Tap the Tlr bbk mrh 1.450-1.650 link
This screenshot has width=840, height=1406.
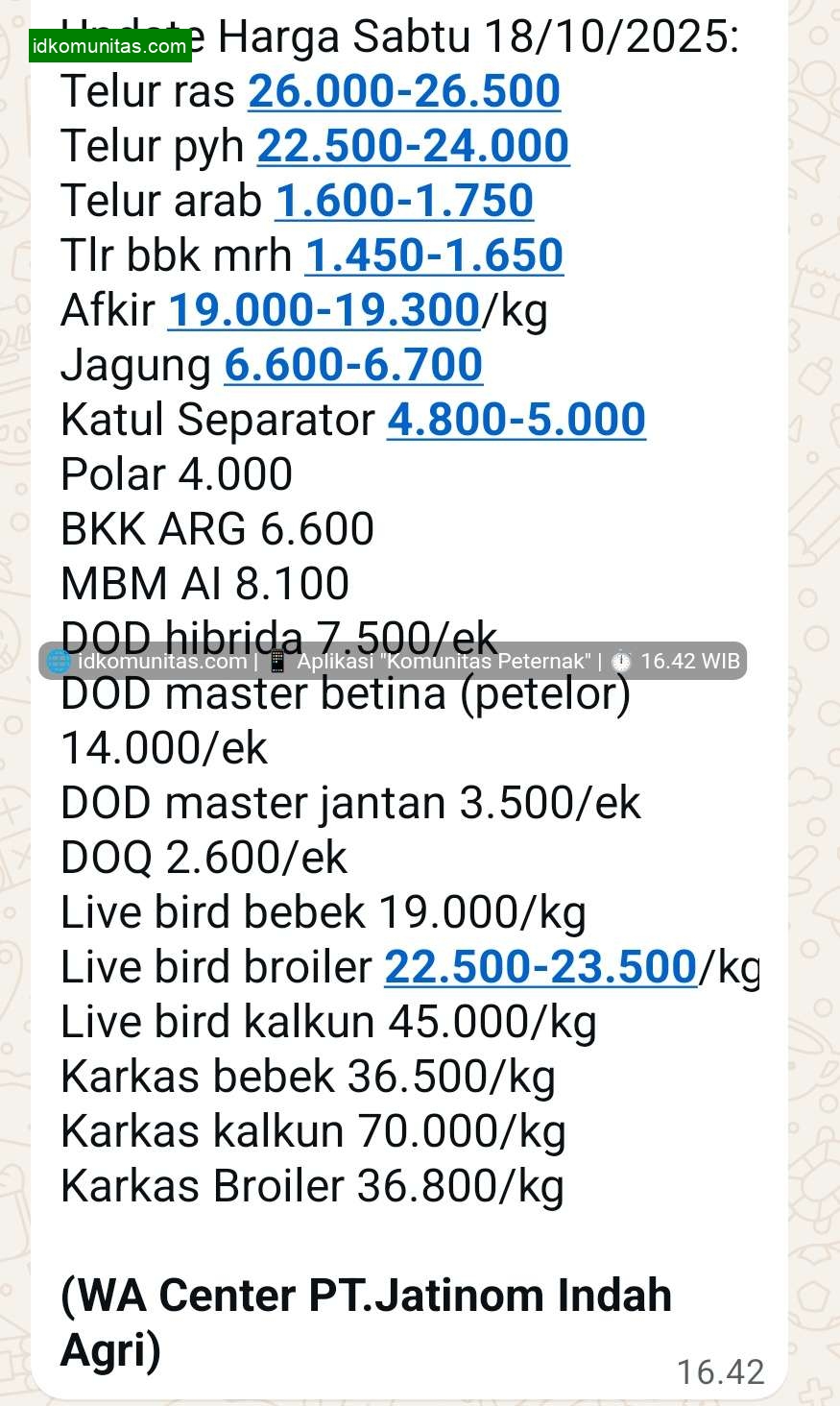434,255
